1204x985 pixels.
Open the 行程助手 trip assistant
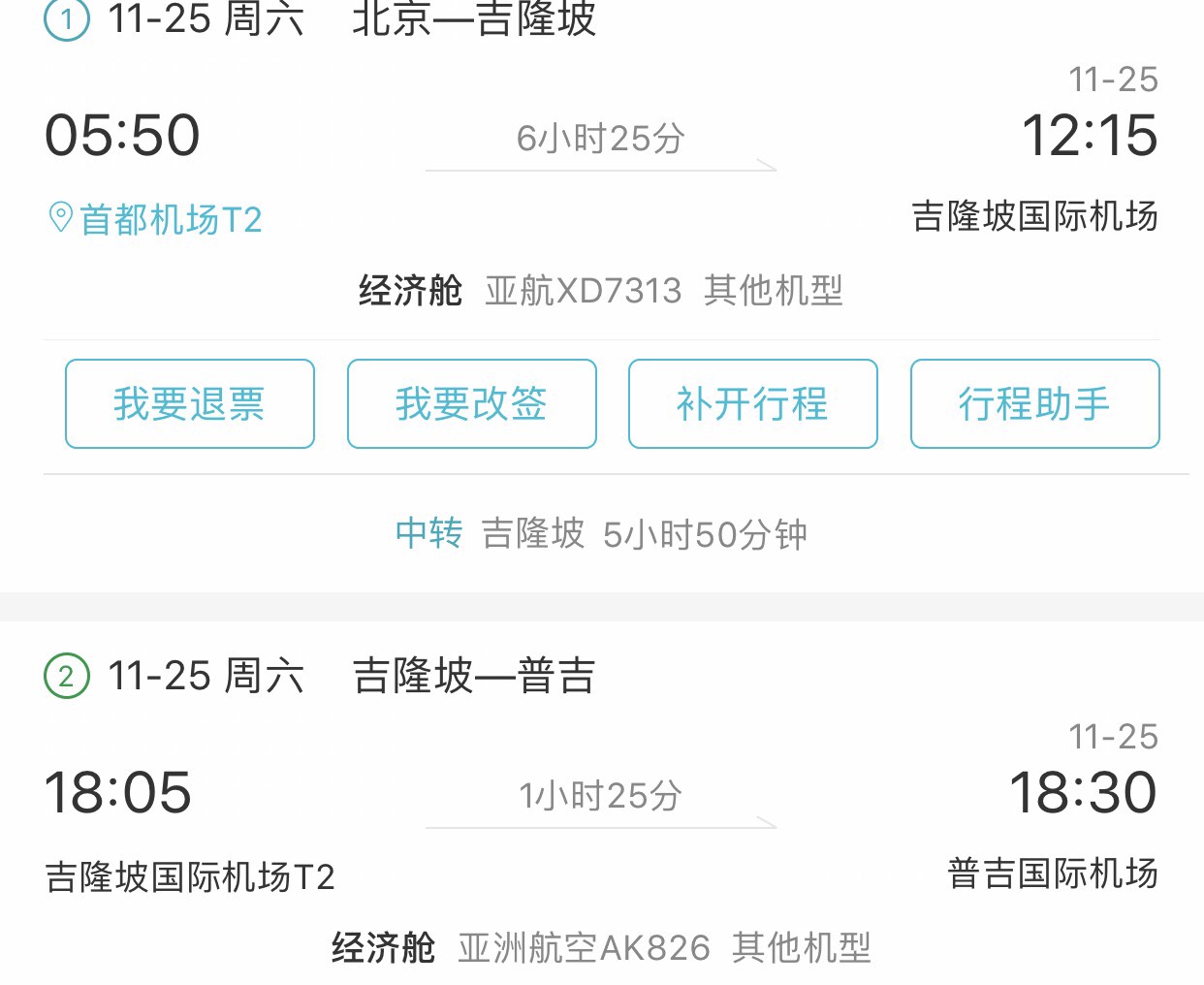point(1034,403)
